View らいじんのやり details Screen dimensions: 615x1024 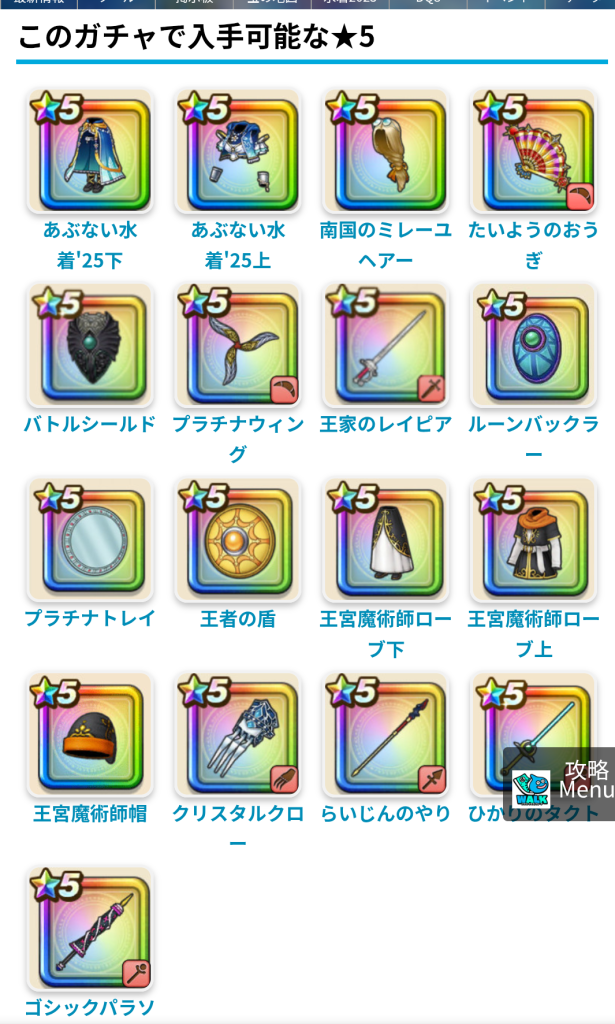(x=386, y=735)
